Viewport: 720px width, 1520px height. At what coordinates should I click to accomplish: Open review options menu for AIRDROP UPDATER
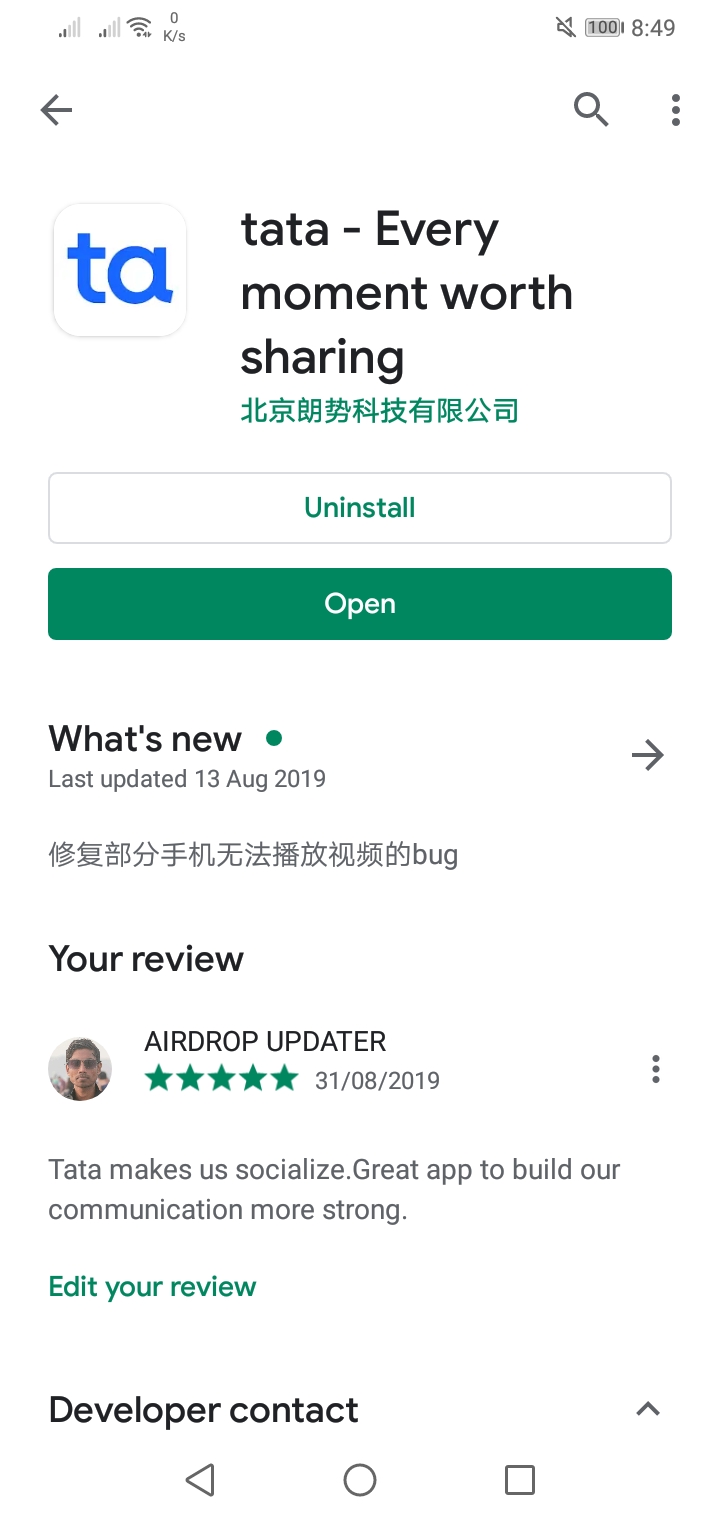click(x=656, y=1069)
